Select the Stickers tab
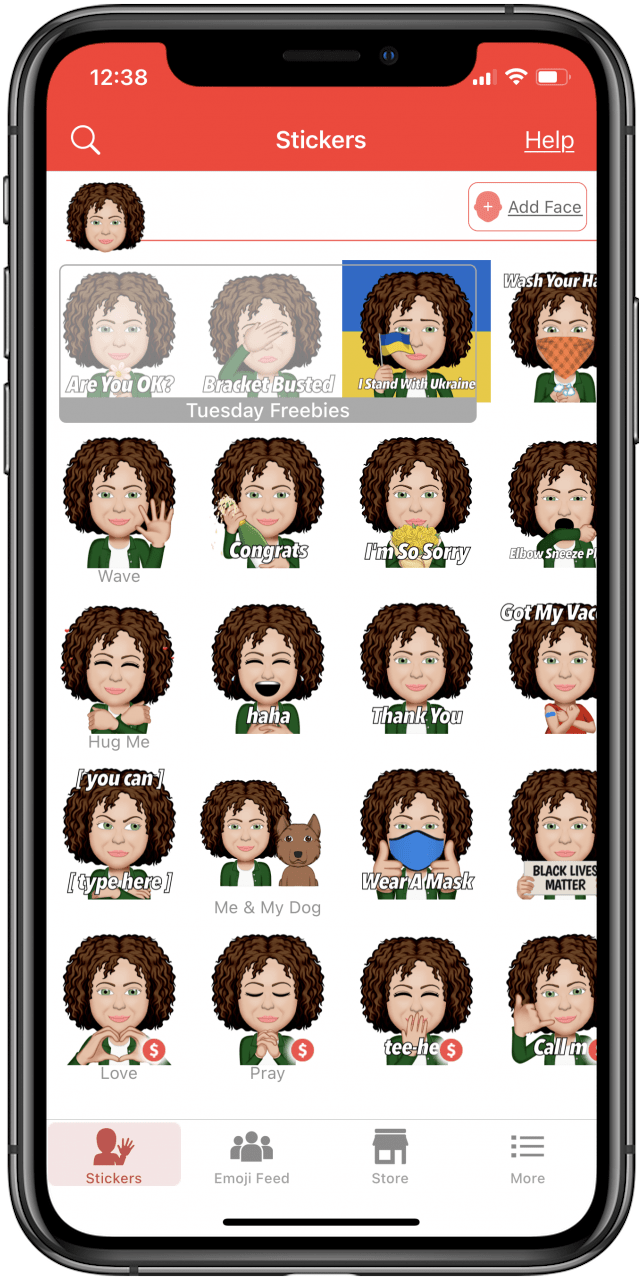Image resolution: width=642 pixels, height=1280 pixels. click(114, 1157)
